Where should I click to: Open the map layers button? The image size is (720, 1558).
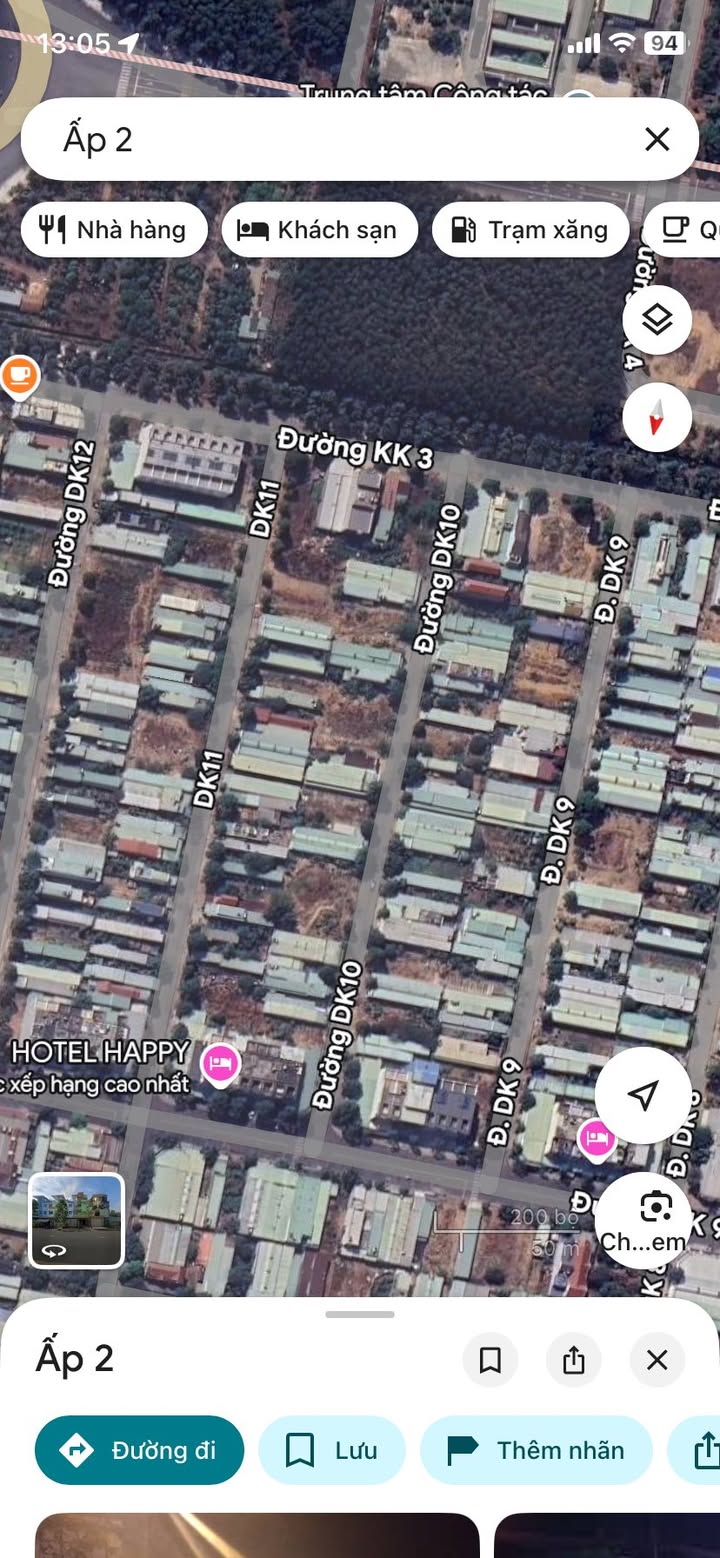[657, 320]
